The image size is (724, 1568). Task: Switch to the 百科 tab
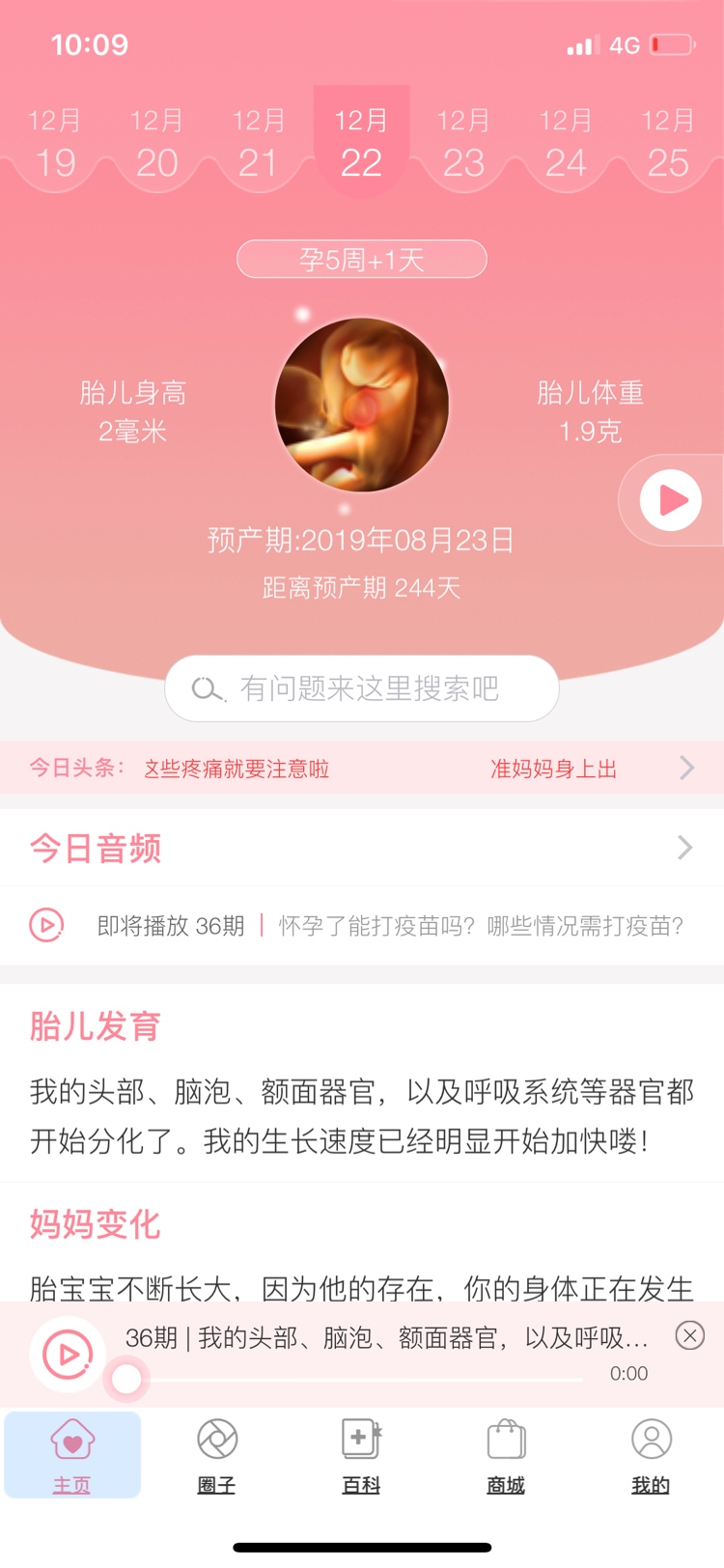[x=362, y=1456]
